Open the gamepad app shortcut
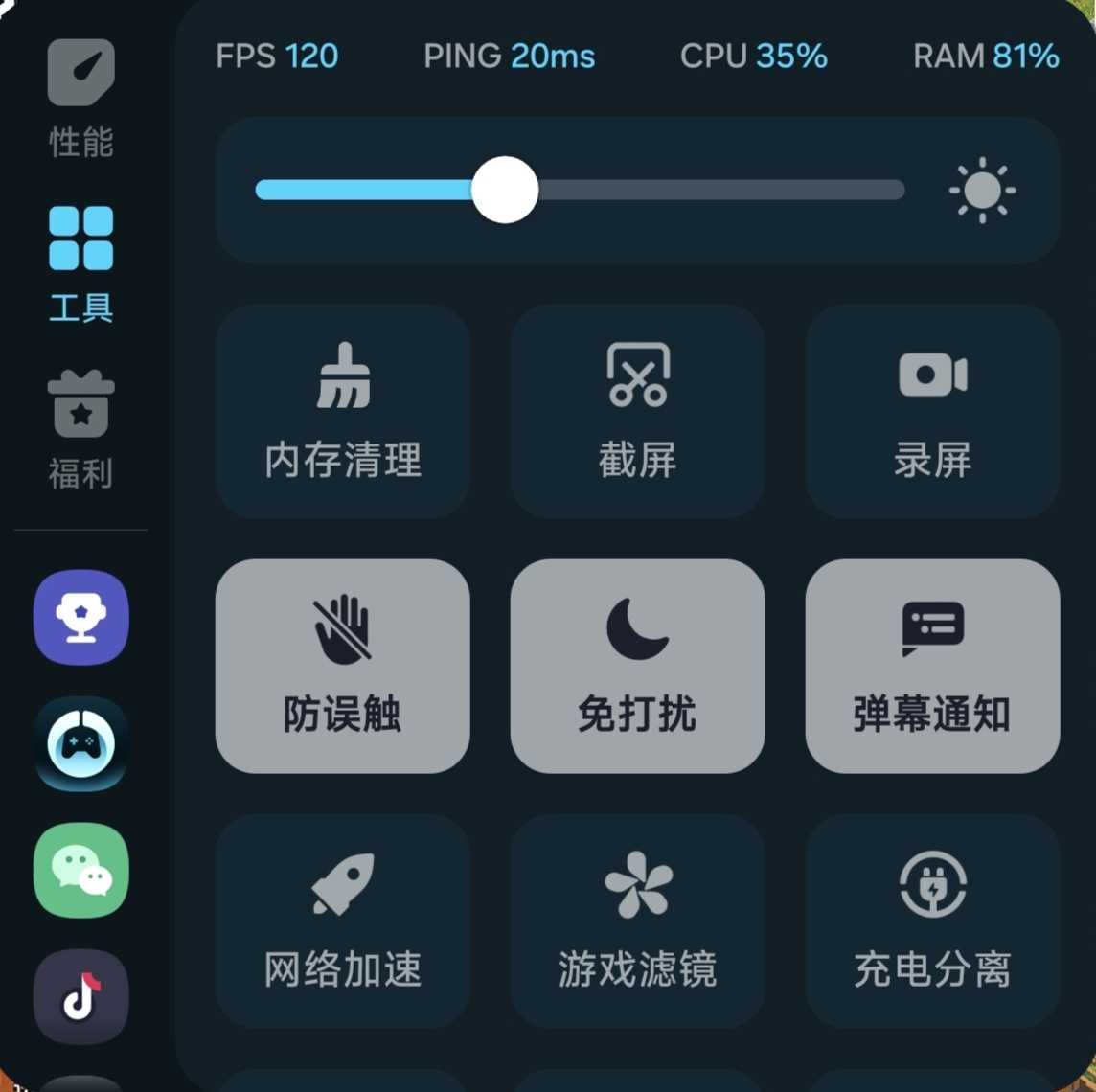This screenshot has height=1092, width=1096. point(81,744)
